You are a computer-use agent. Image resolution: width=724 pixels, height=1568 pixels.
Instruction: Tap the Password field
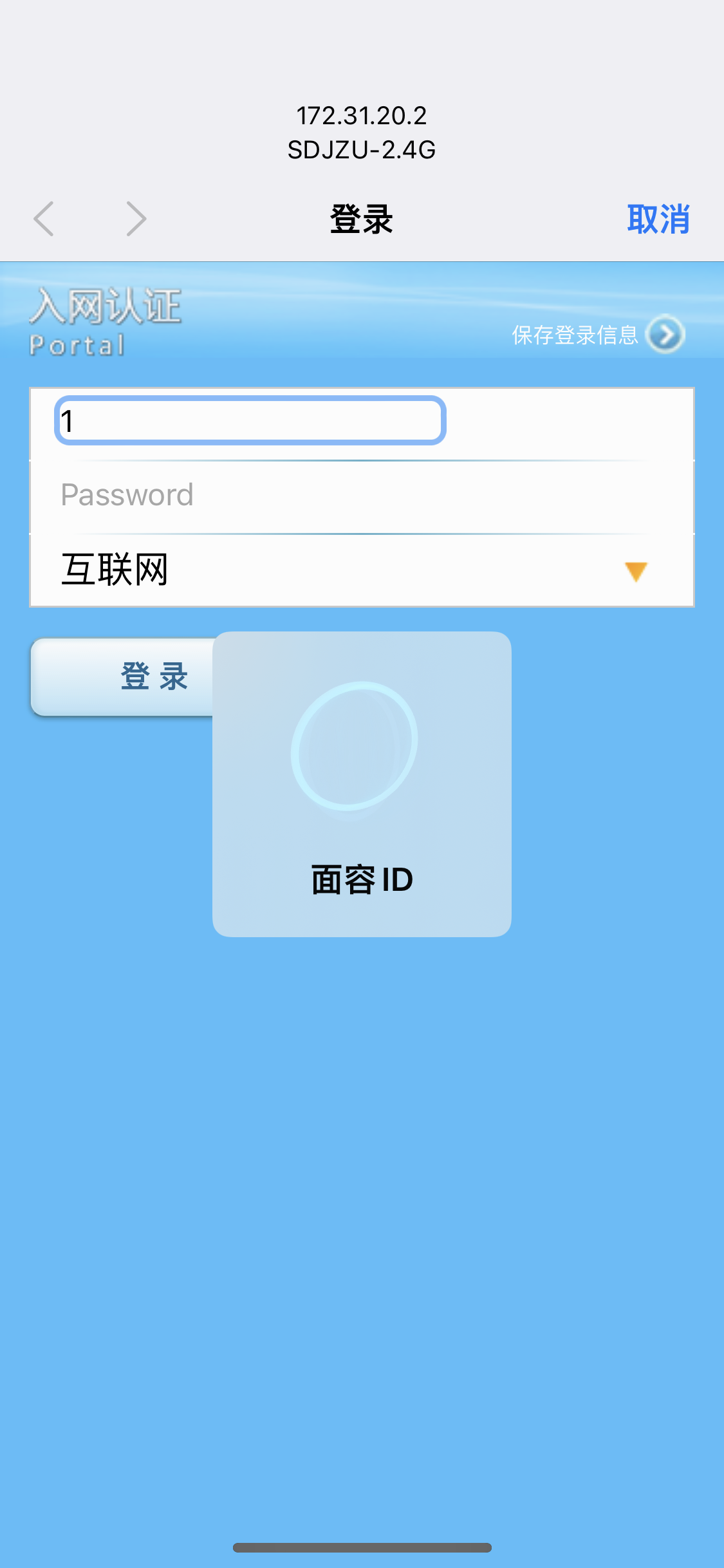click(360, 495)
